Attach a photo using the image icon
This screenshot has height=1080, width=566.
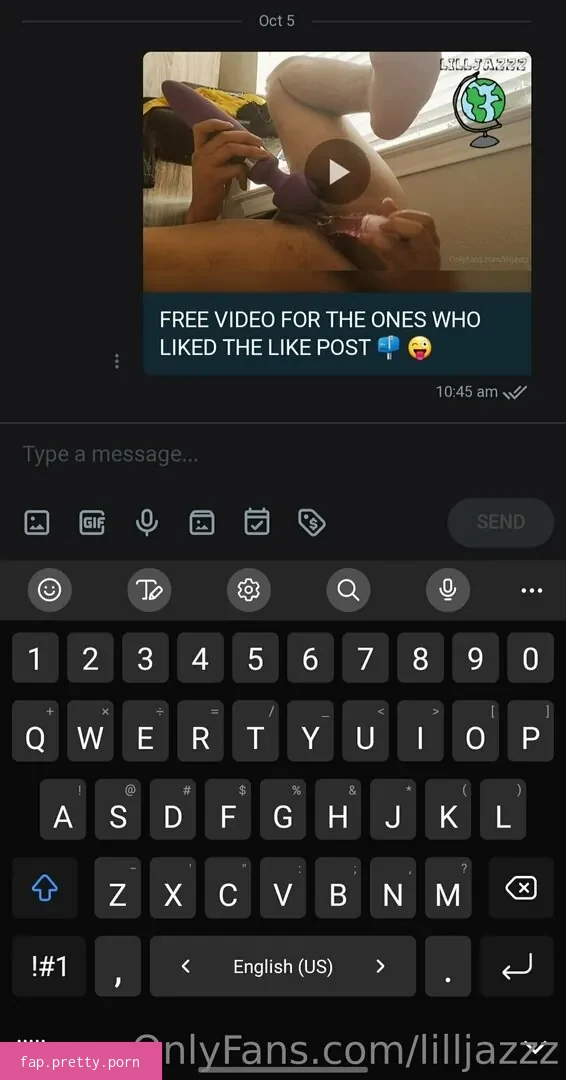pos(36,522)
